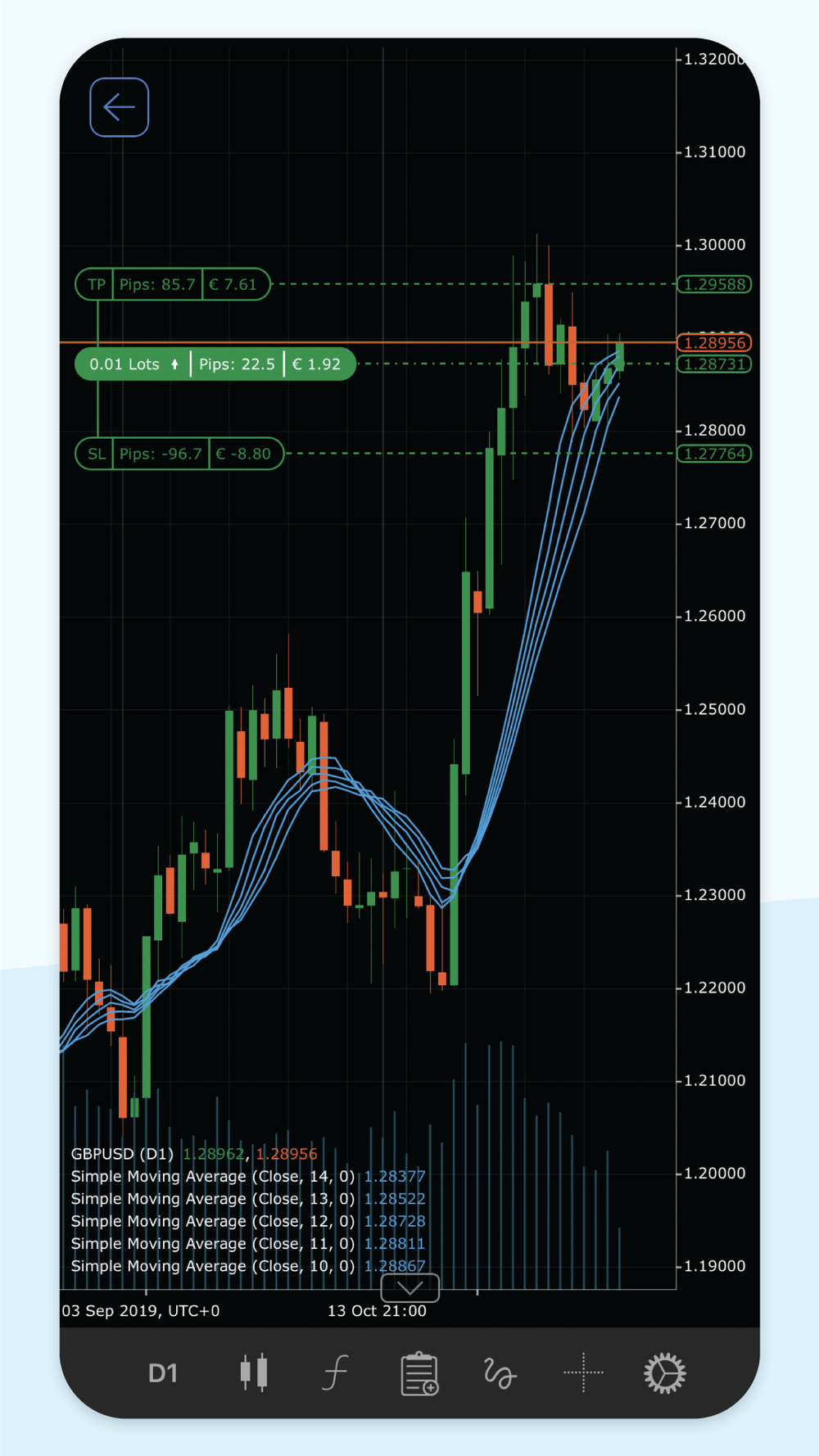Open the candlestick chart type selector
This screenshot has width=819, height=1456.
tap(254, 1372)
